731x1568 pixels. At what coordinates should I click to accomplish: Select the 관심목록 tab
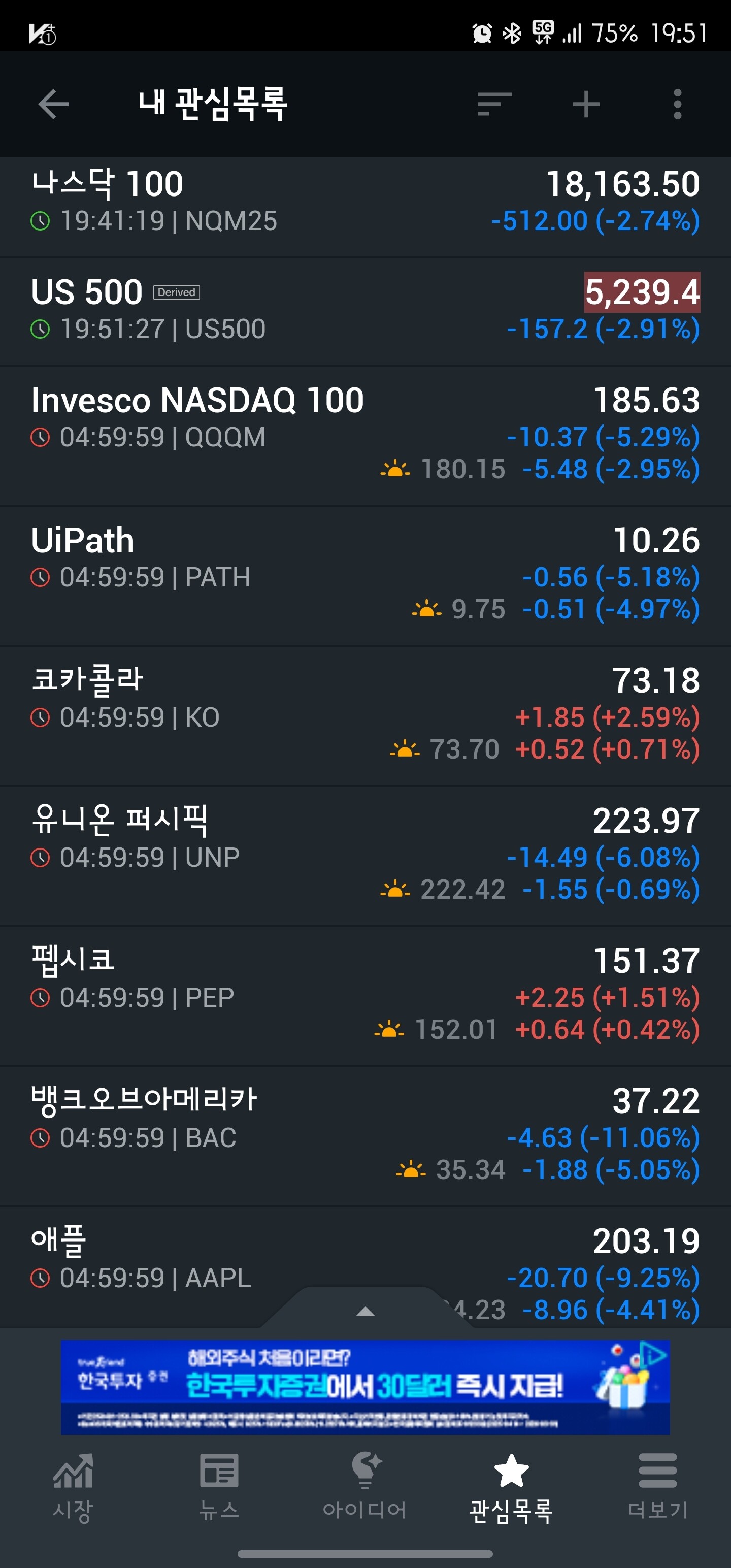(511, 1486)
